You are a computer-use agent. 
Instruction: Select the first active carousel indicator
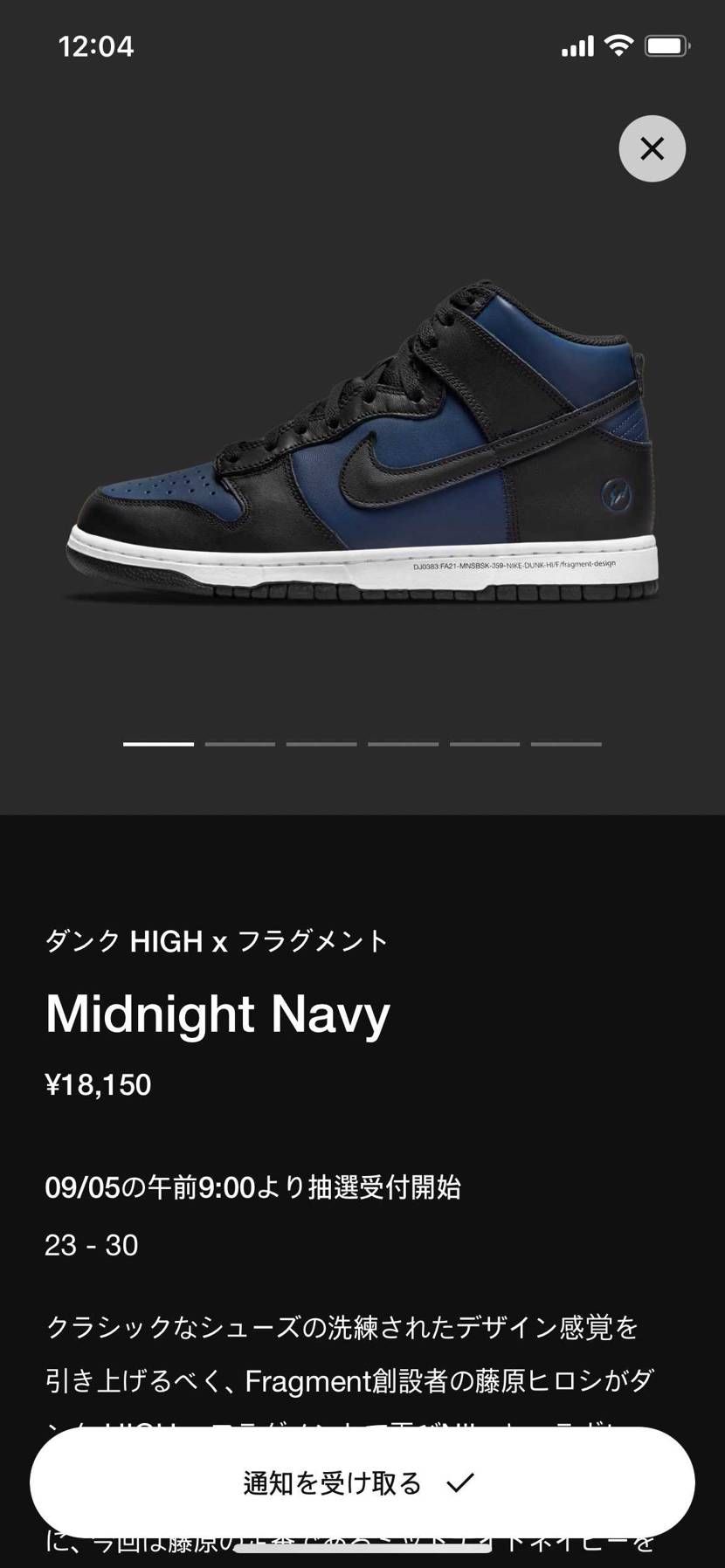point(158,744)
